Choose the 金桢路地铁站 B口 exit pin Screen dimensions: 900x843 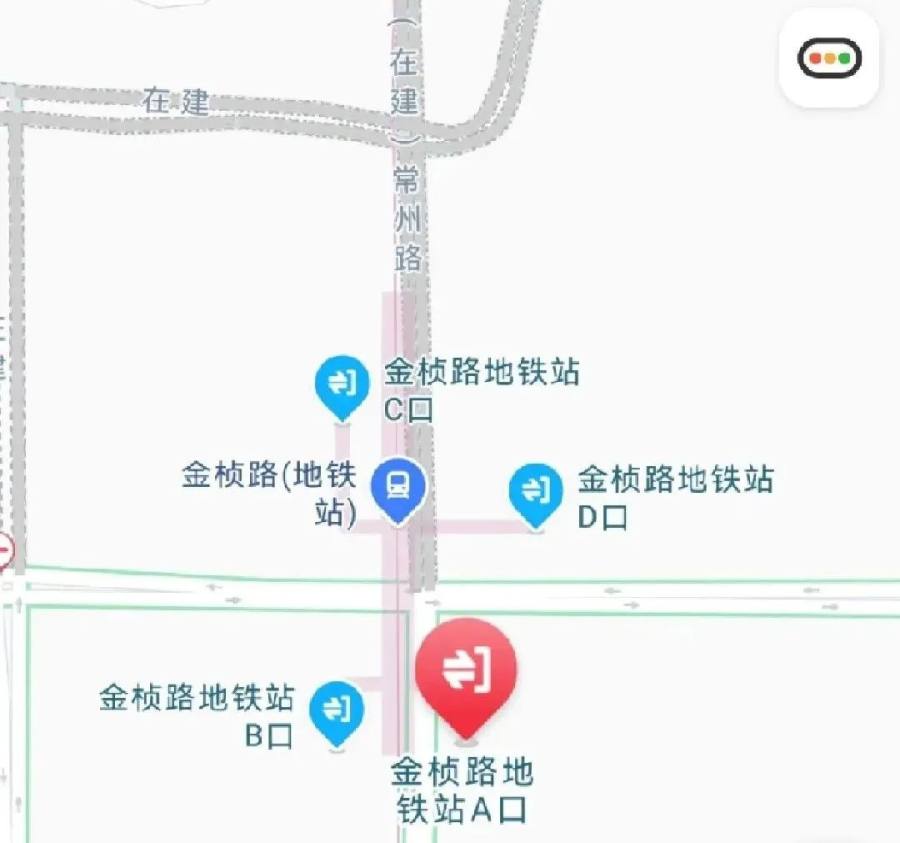(x=337, y=709)
